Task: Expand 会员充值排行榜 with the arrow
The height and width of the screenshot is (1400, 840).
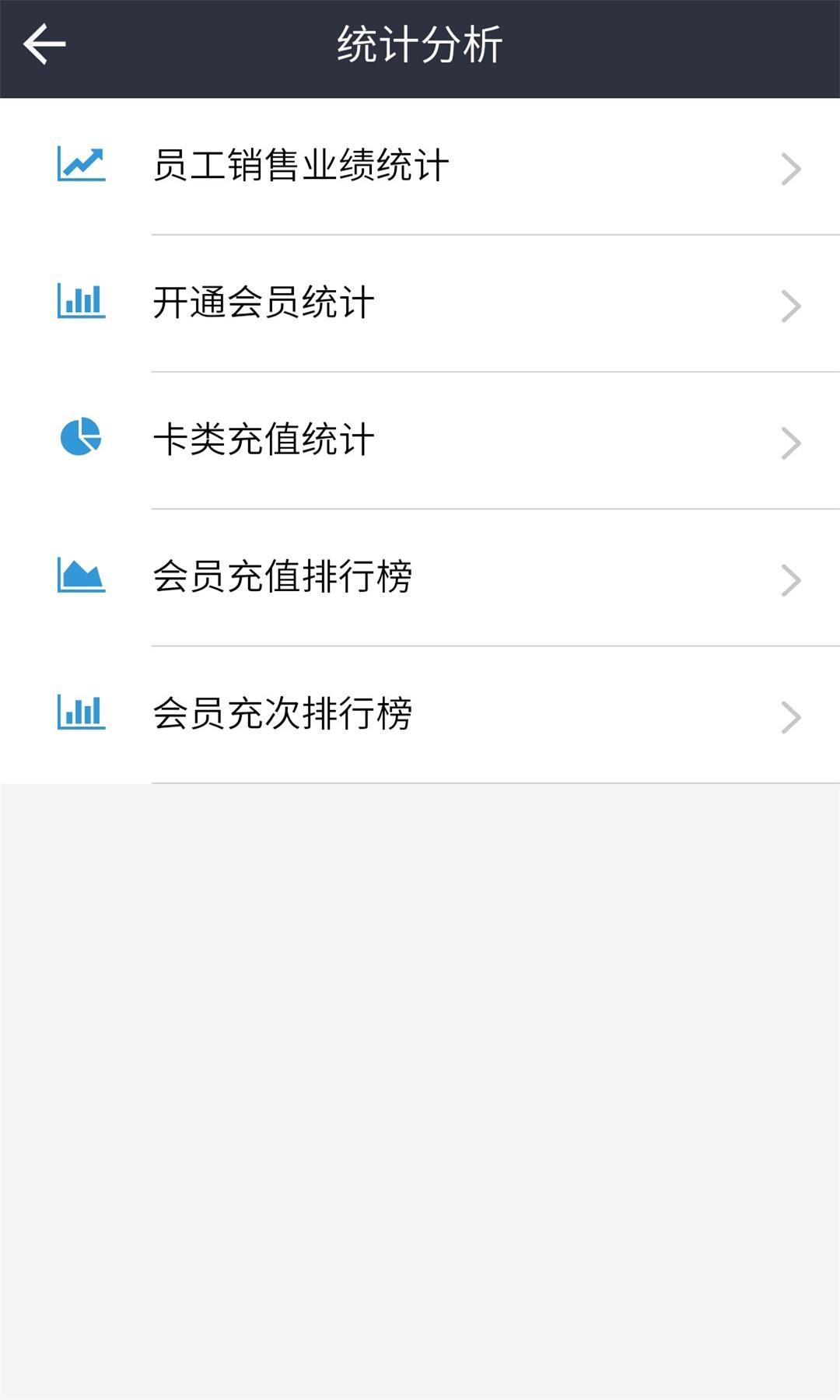Action: [x=790, y=579]
